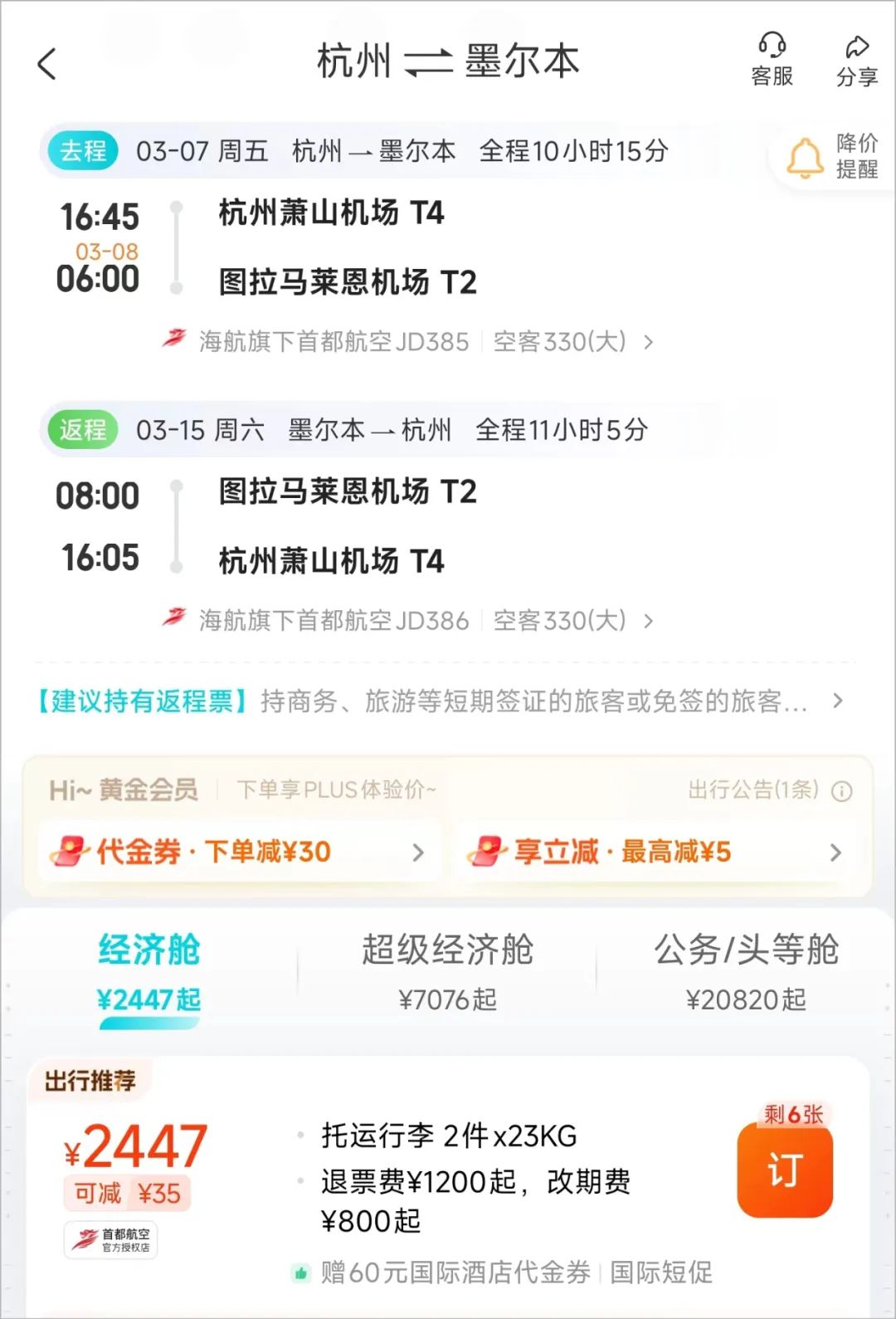Expand JD386 return flight details
Viewport: 896px width, 1319px height.
tap(407, 620)
